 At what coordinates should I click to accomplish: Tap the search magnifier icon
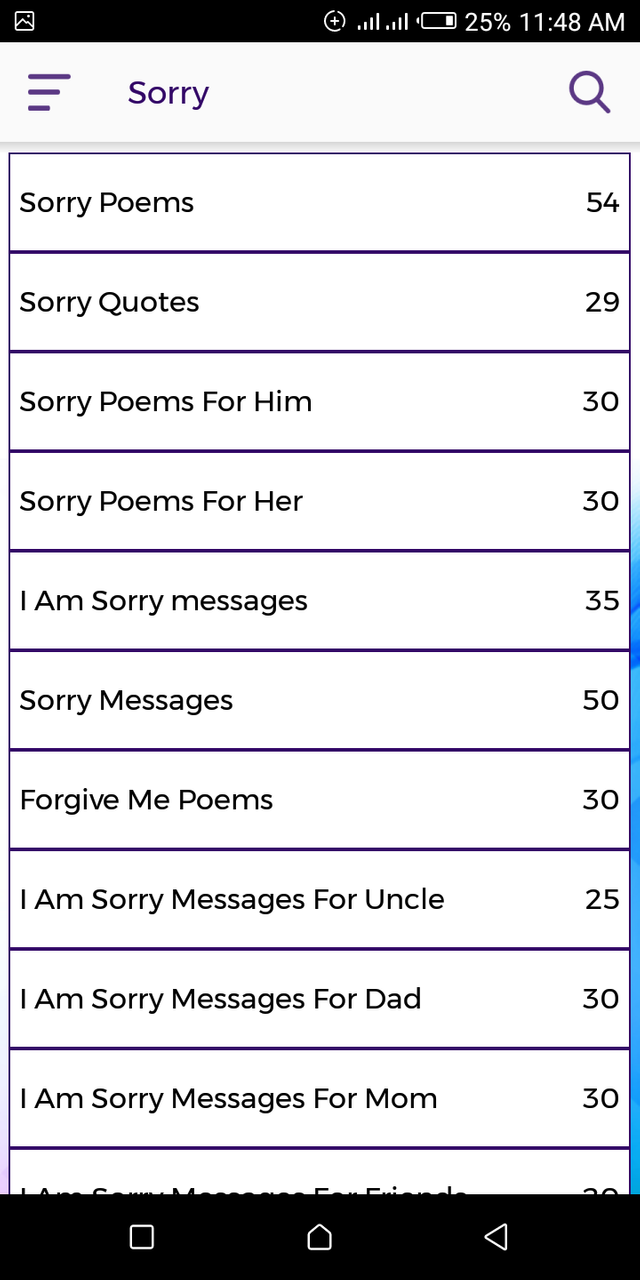(590, 93)
